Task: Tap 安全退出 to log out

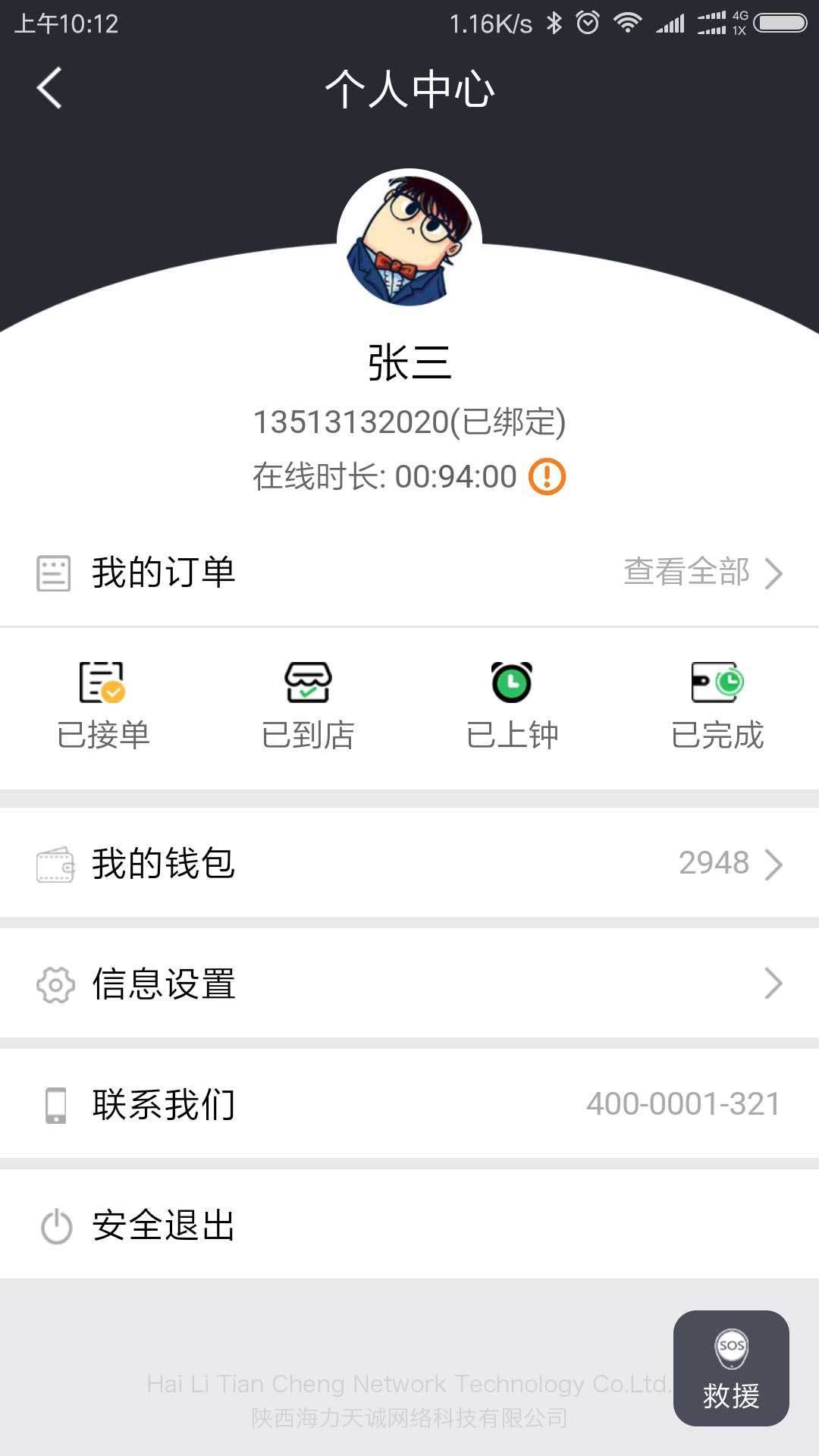Action: [x=409, y=1225]
